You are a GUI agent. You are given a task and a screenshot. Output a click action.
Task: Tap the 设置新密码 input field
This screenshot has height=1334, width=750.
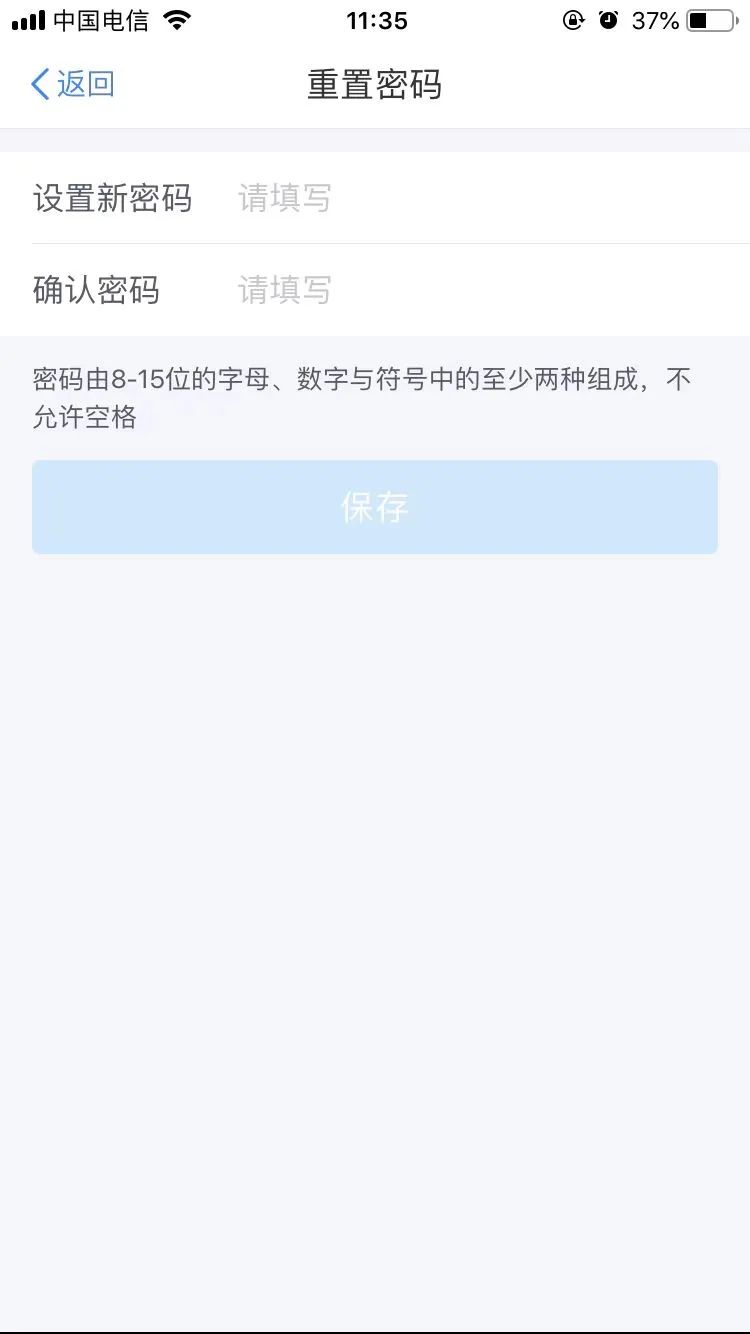pos(492,198)
